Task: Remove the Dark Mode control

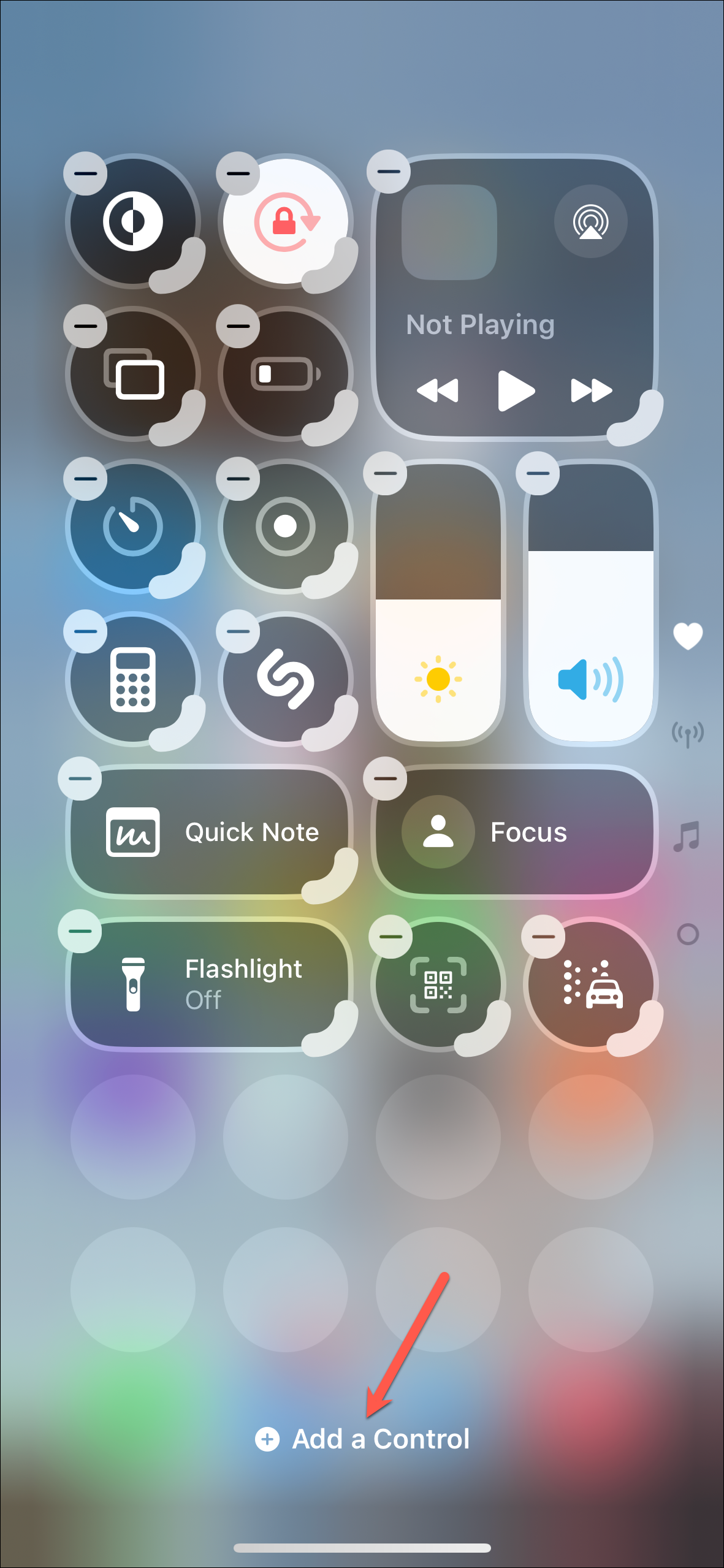Action: click(x=85, y=173)
